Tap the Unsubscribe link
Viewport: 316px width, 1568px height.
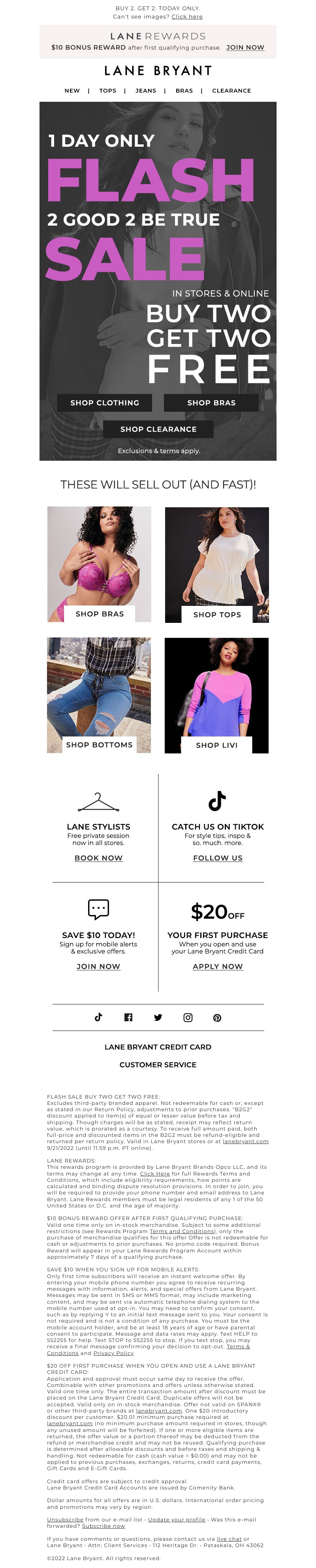(65, 1519)
